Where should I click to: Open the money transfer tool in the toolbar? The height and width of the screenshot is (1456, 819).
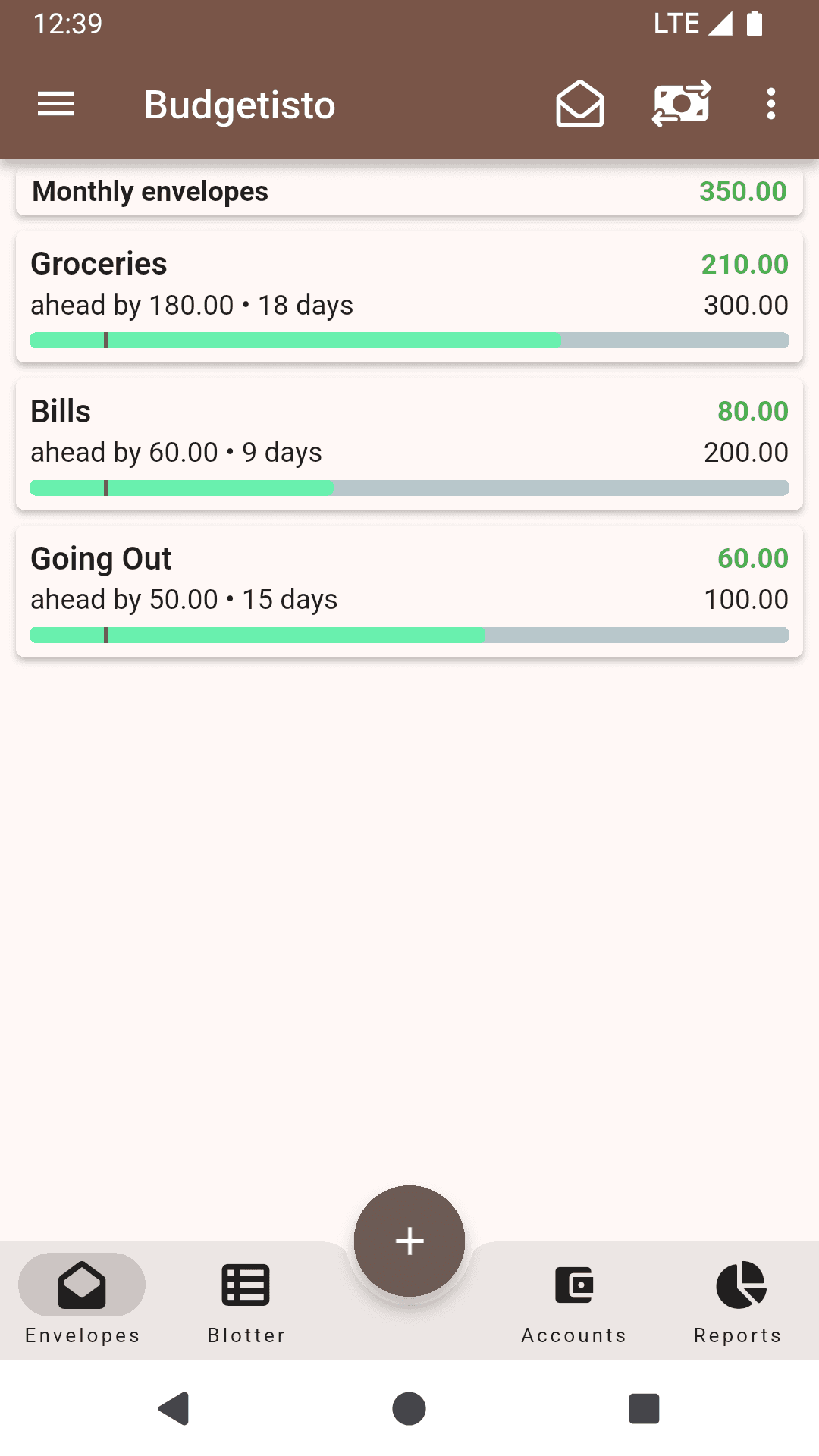coord(681,104)
